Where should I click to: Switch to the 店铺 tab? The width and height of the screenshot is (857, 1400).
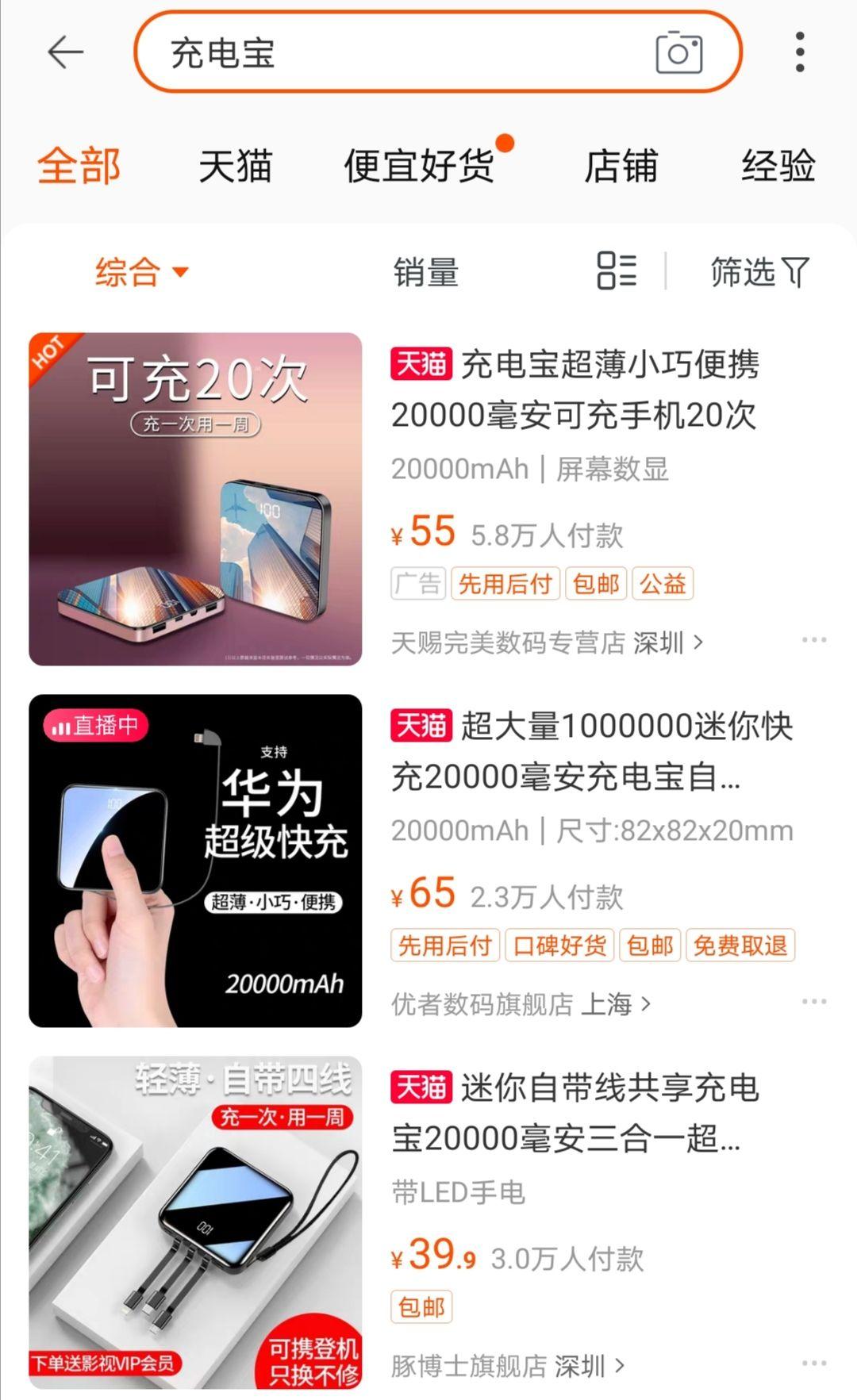(621, 167)
